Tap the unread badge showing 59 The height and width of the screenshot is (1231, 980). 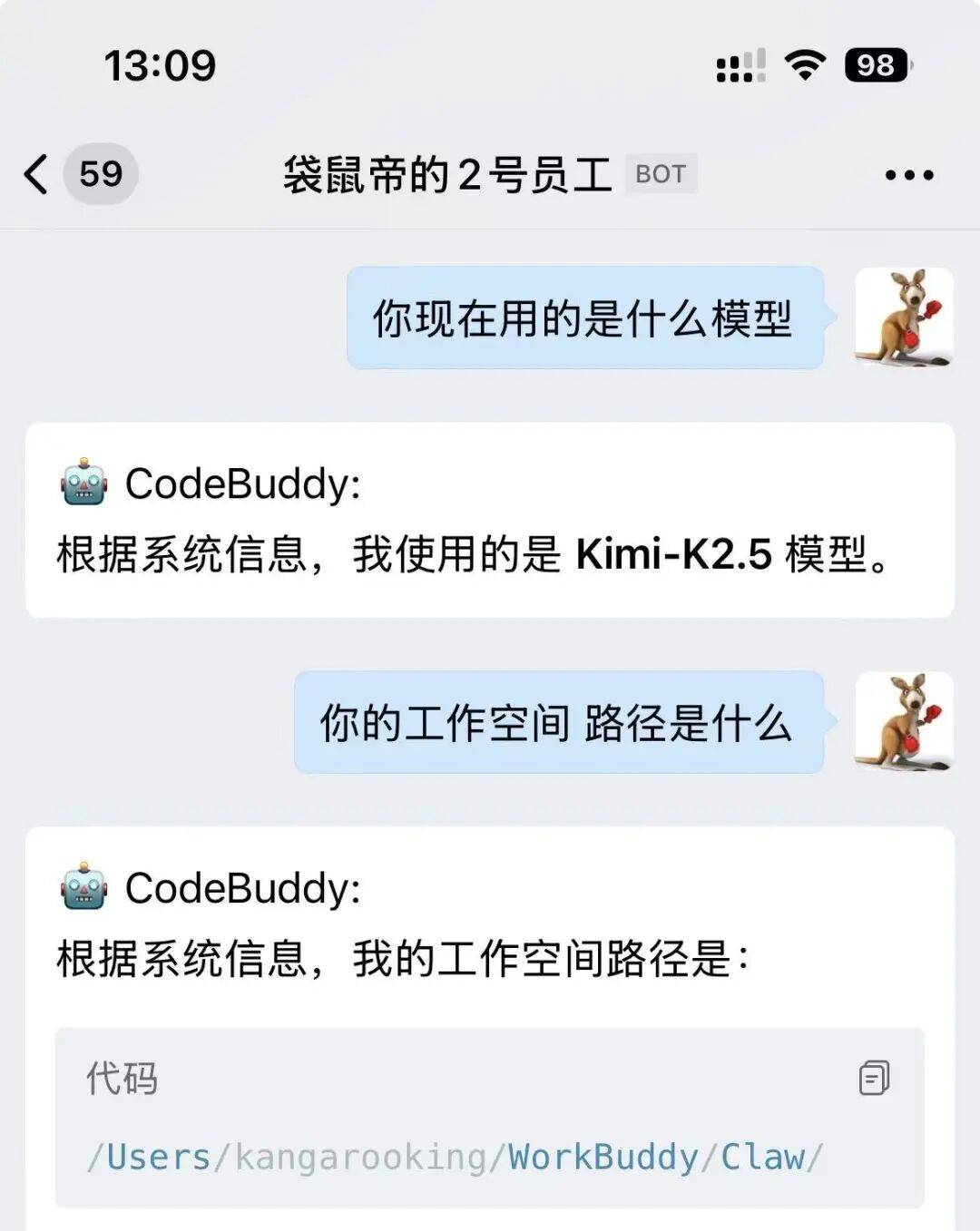[x=98, y=173]
